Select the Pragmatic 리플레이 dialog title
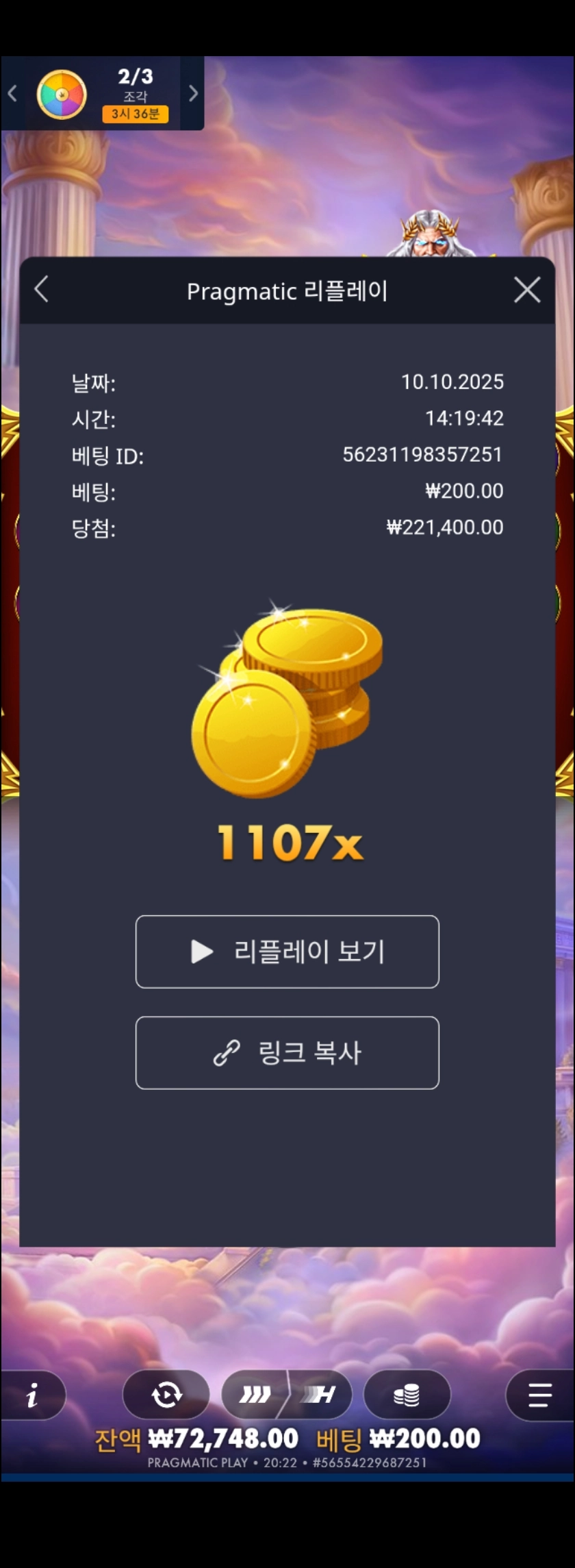Image resolution: width=575 pixels, height=1568 pixels. pyautogui.click(x=287, y=290)
